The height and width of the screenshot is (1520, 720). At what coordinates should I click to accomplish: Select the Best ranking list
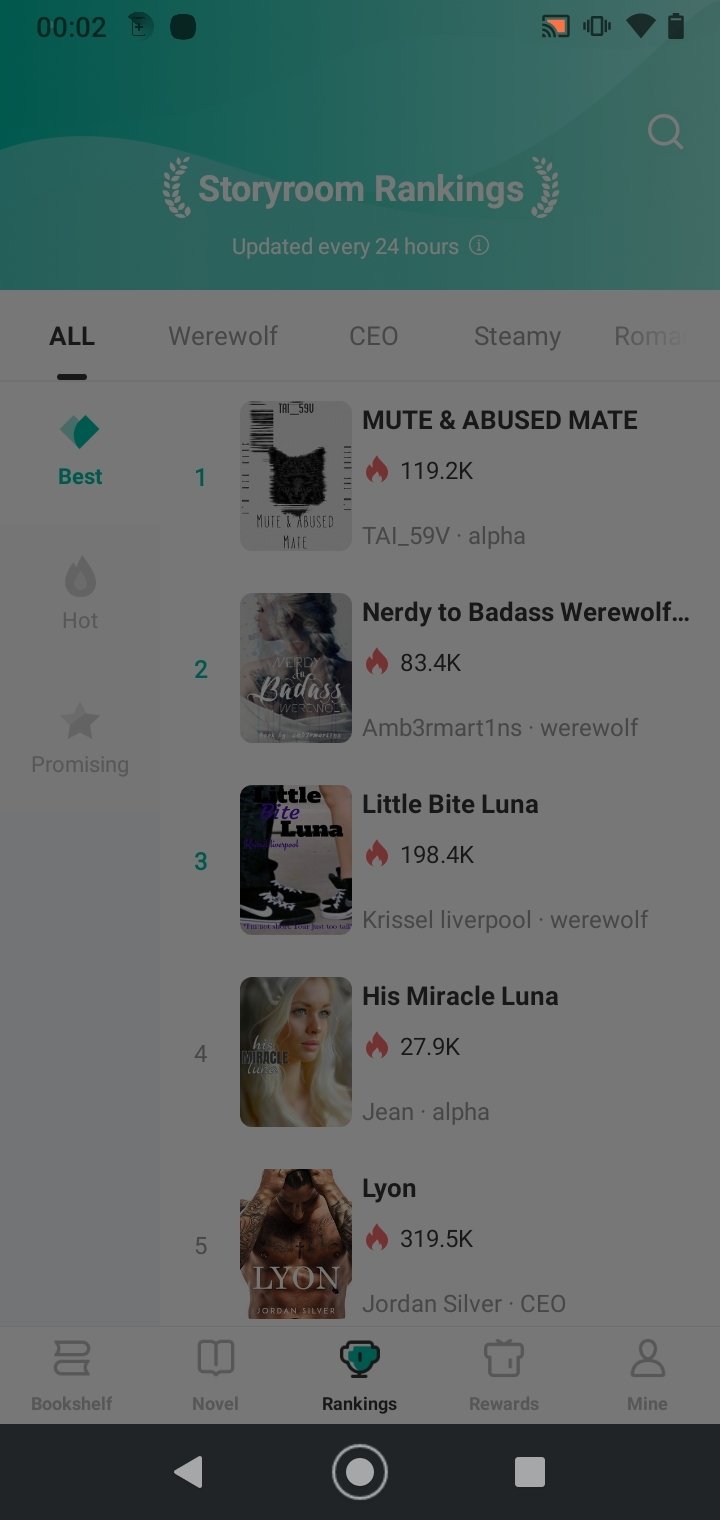pyautogui.click(x=80, y=450)
